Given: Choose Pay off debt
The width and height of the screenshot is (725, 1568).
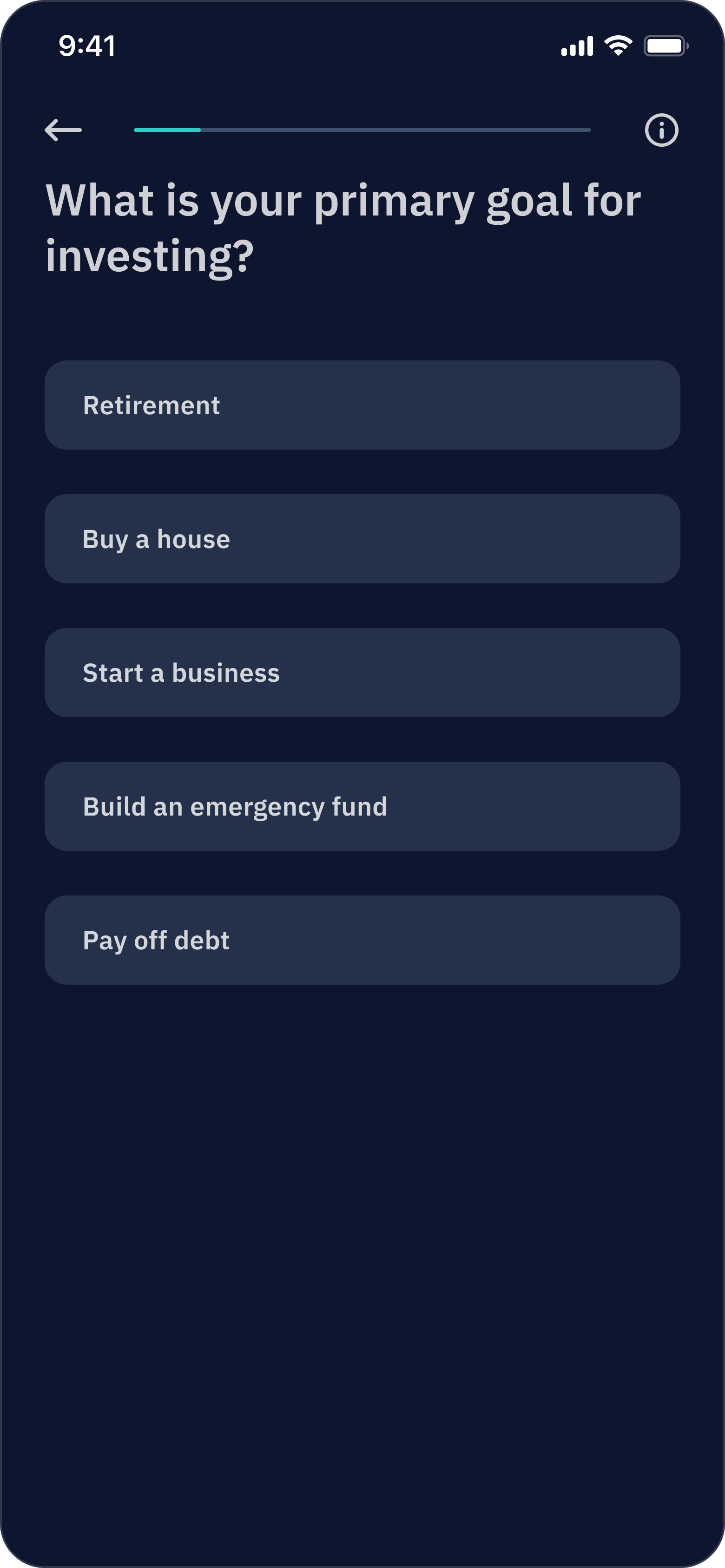Looking at the screenshot, I should [x=362, y=940].
